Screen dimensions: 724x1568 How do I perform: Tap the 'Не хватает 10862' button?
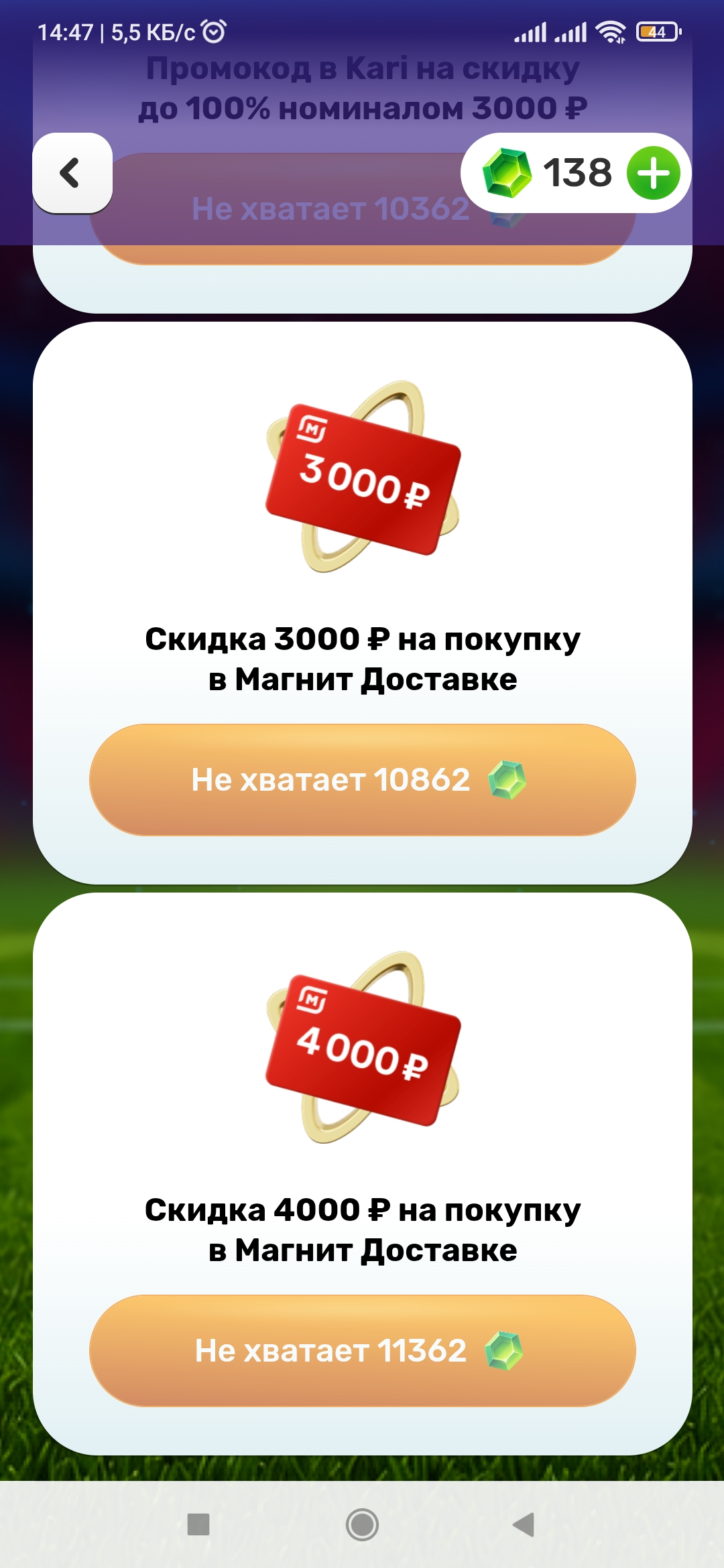[x=363, y=779]
